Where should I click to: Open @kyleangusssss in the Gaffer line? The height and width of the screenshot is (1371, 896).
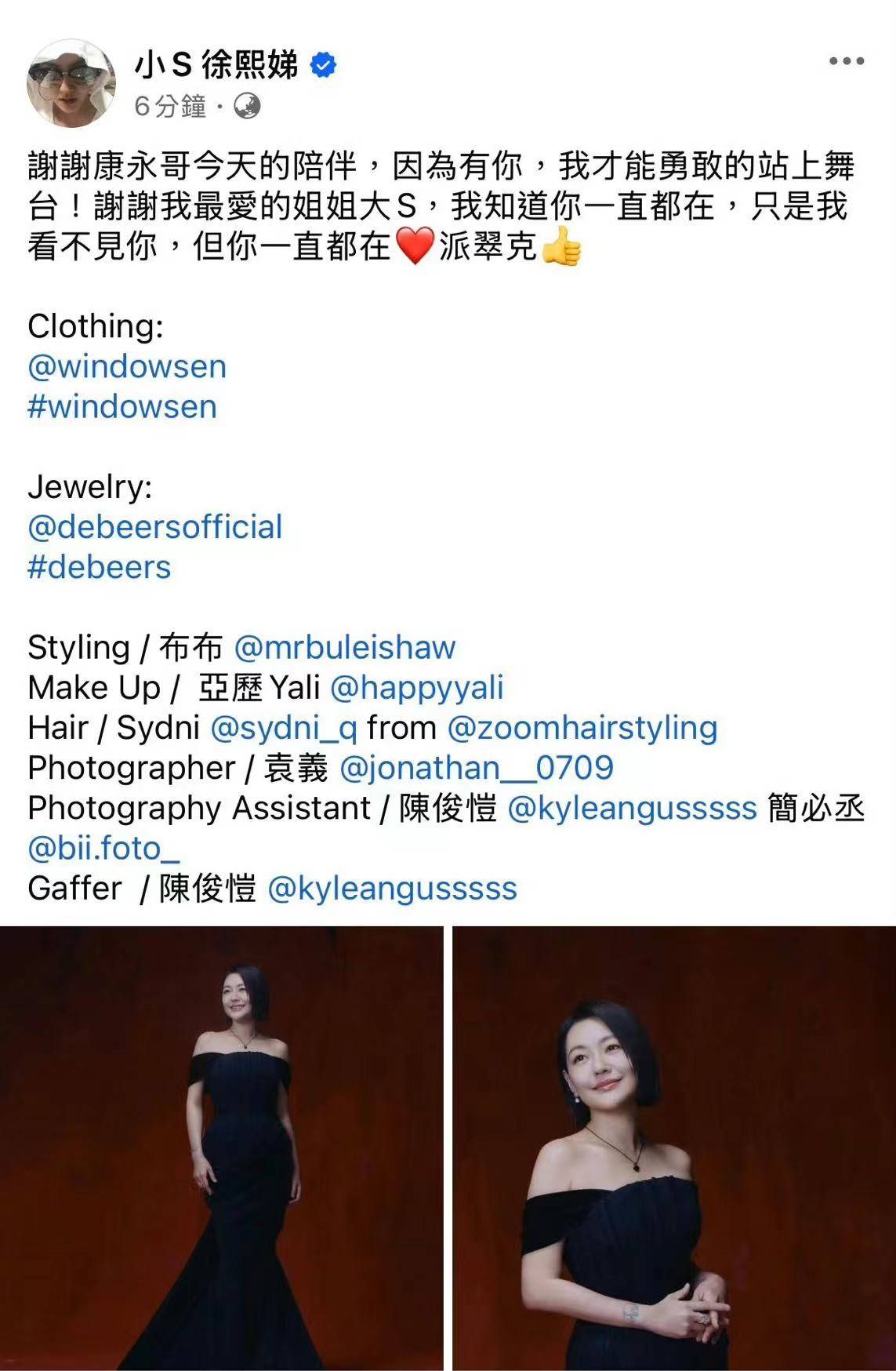(x=392, y=889)
